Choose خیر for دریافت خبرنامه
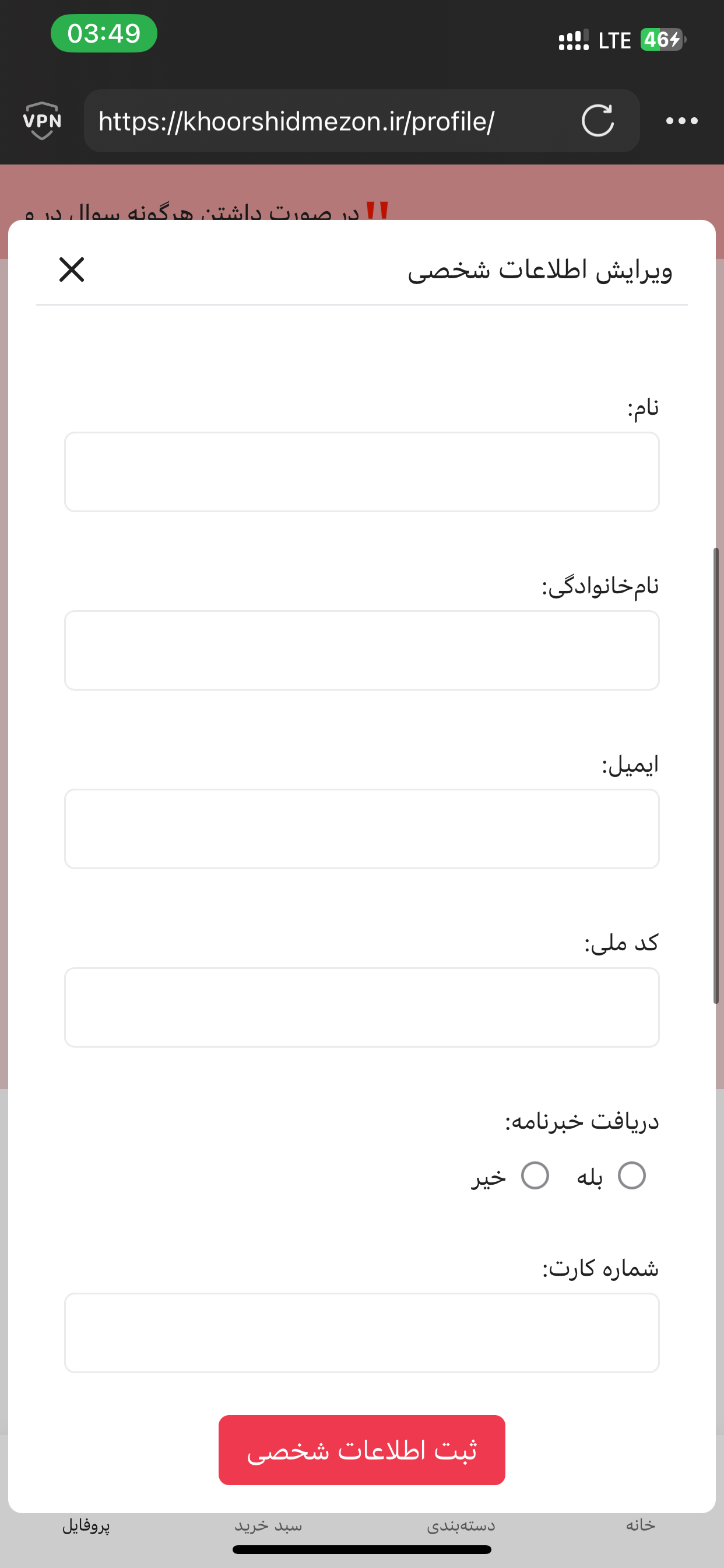The height and width of the screenshot is (1568, 724). point(535,1175)
